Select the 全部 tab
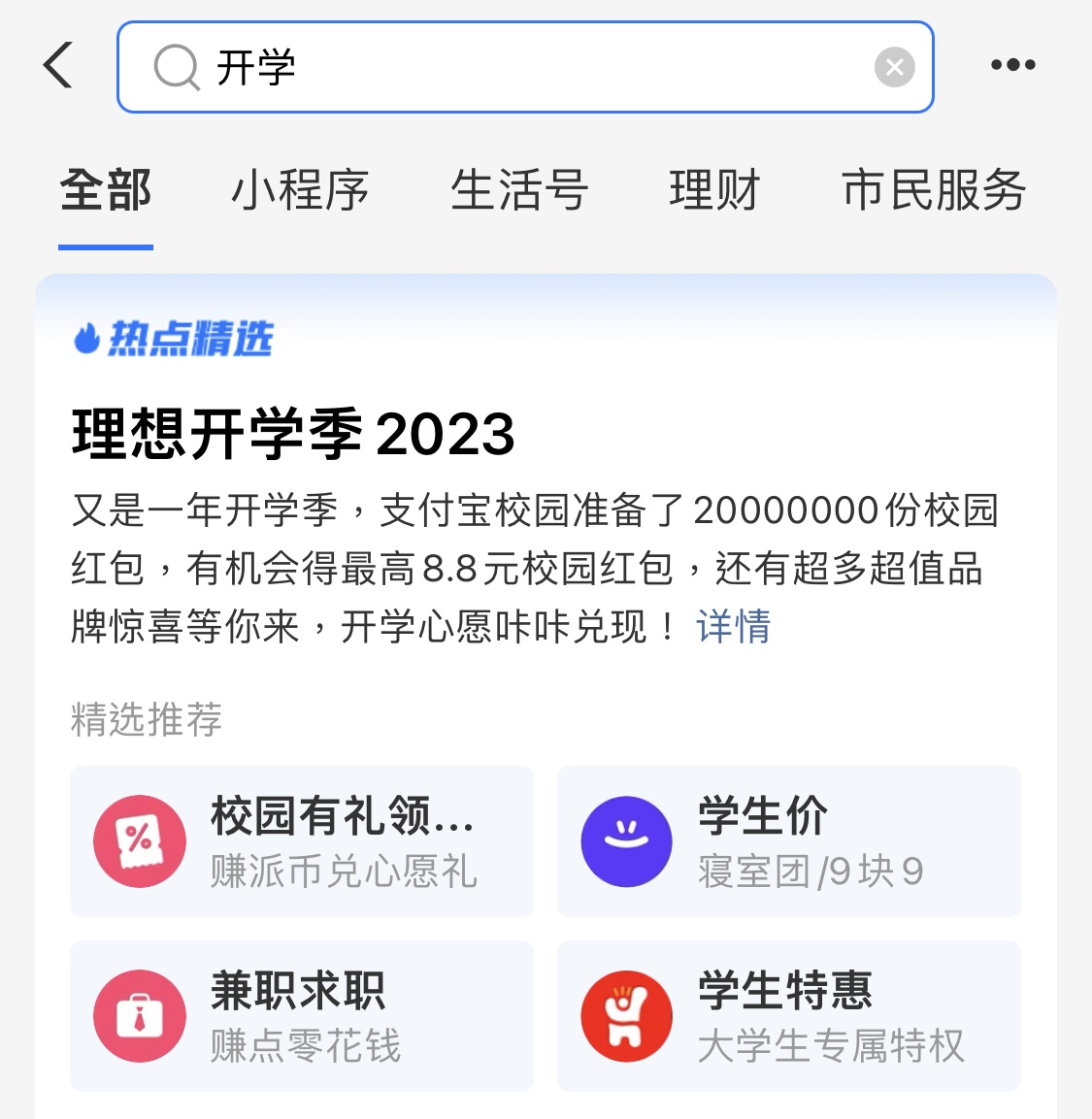1092x1119 pixels. point(106,190)
